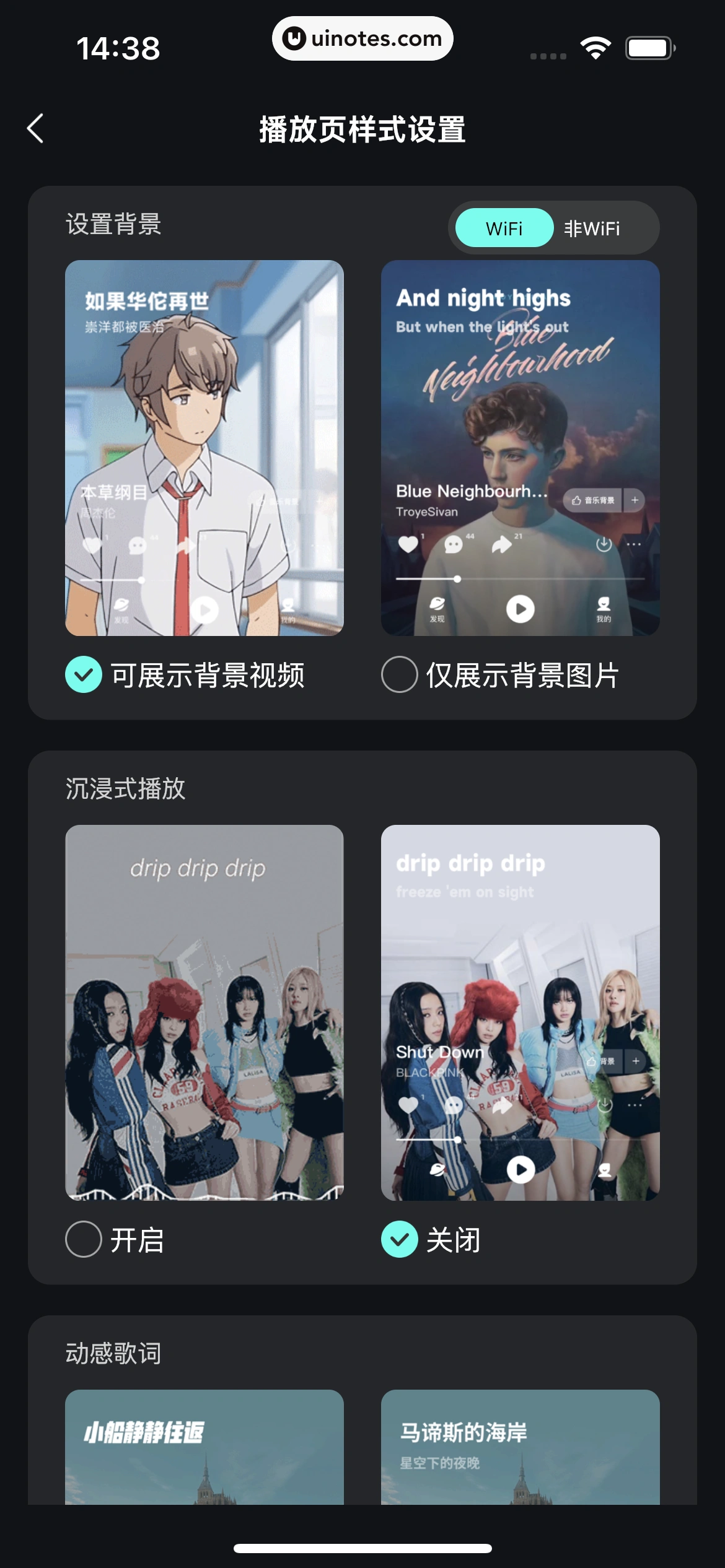Select 仅展示背景图片 radio button
725x1568 pixels.
click(399, 675)
